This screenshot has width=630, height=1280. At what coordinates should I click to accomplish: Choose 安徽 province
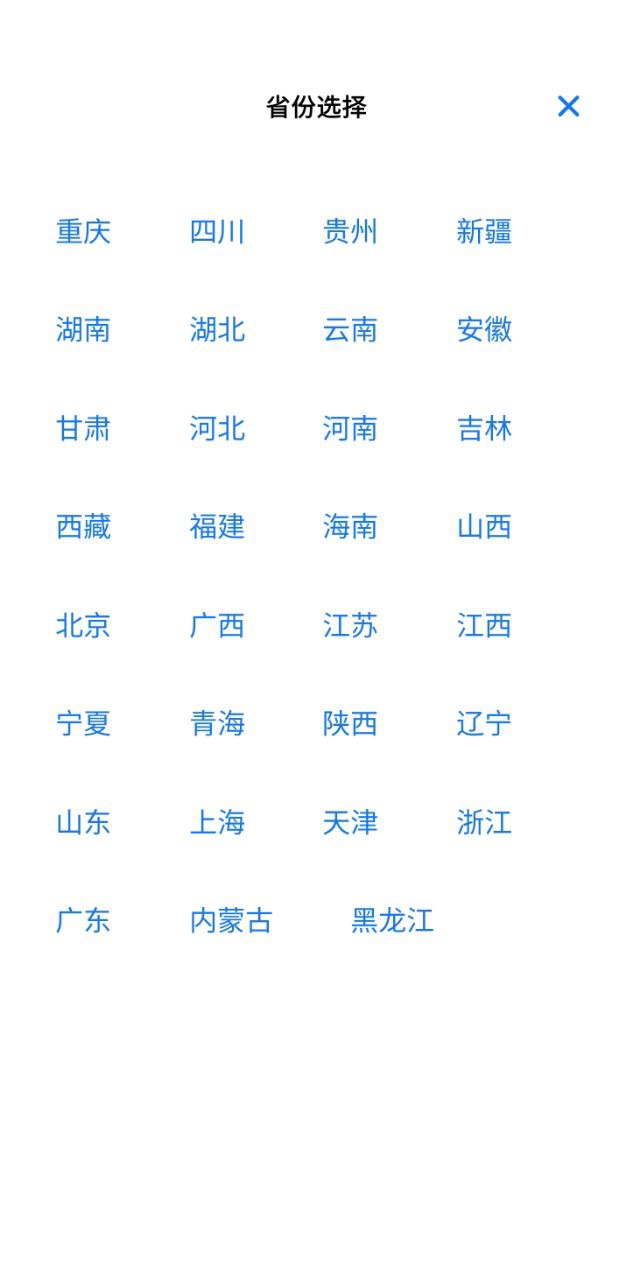484,330
